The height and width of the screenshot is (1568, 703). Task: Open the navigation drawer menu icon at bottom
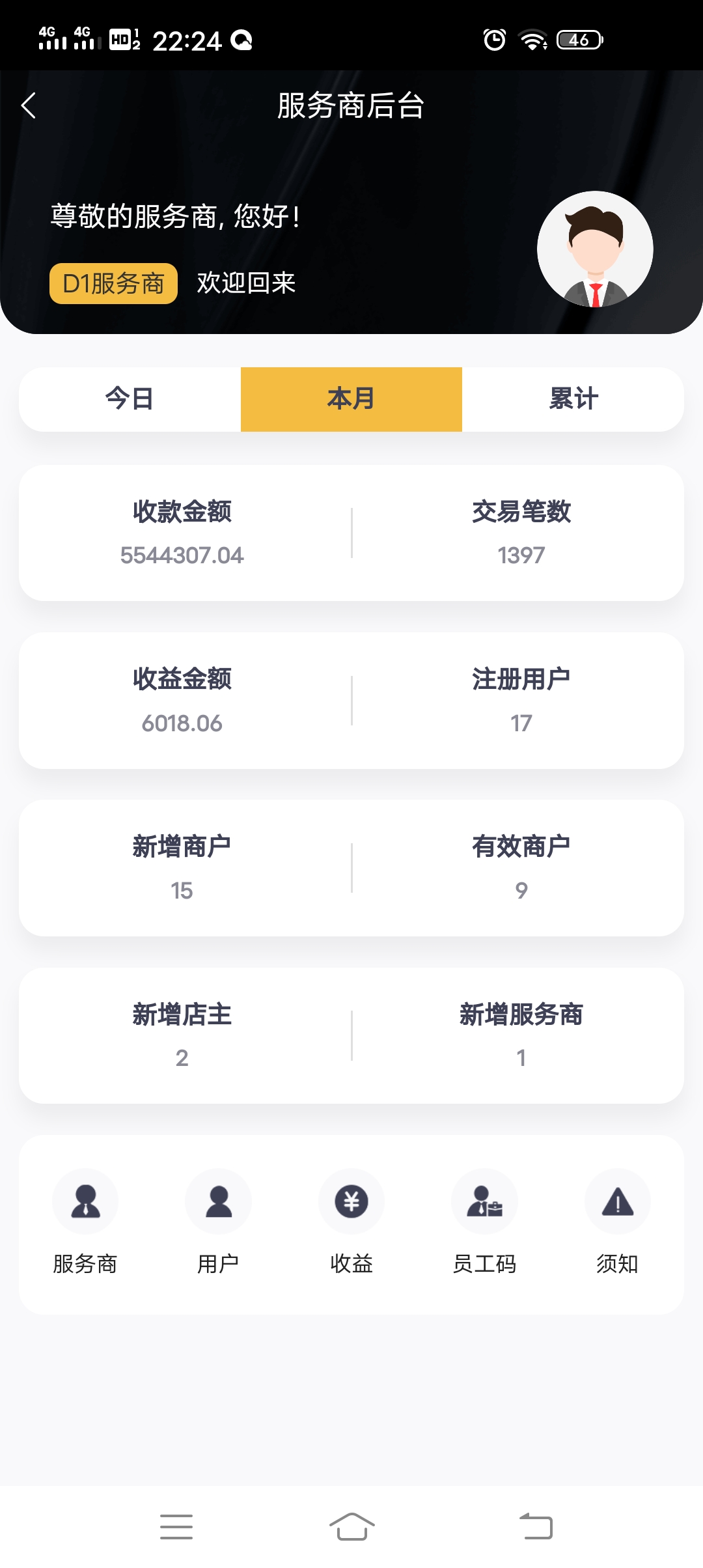click(x=177, y=1527)
